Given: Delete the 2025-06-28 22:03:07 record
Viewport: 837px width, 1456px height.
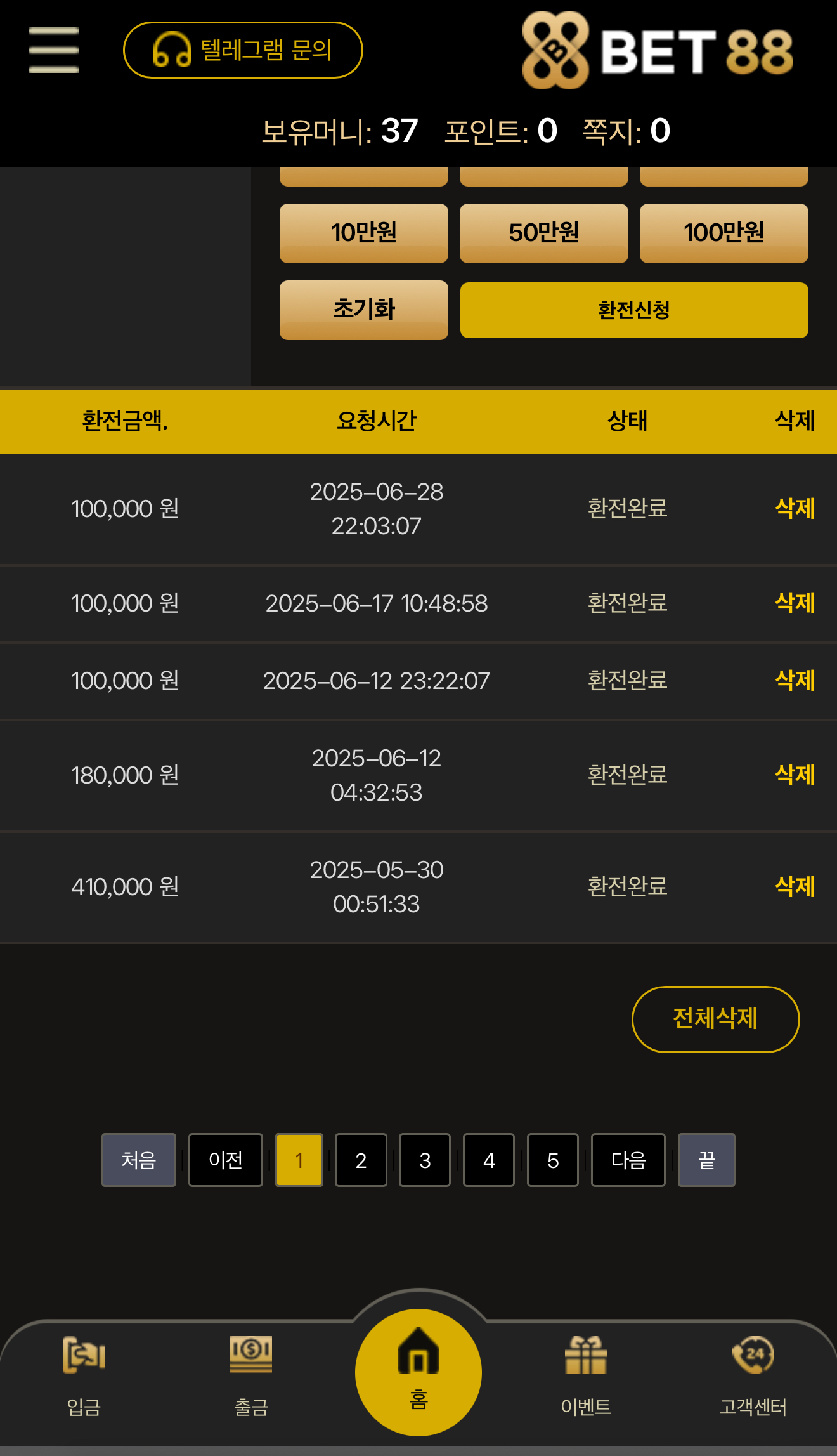Looking at the screenshot, I should point(794,508).
